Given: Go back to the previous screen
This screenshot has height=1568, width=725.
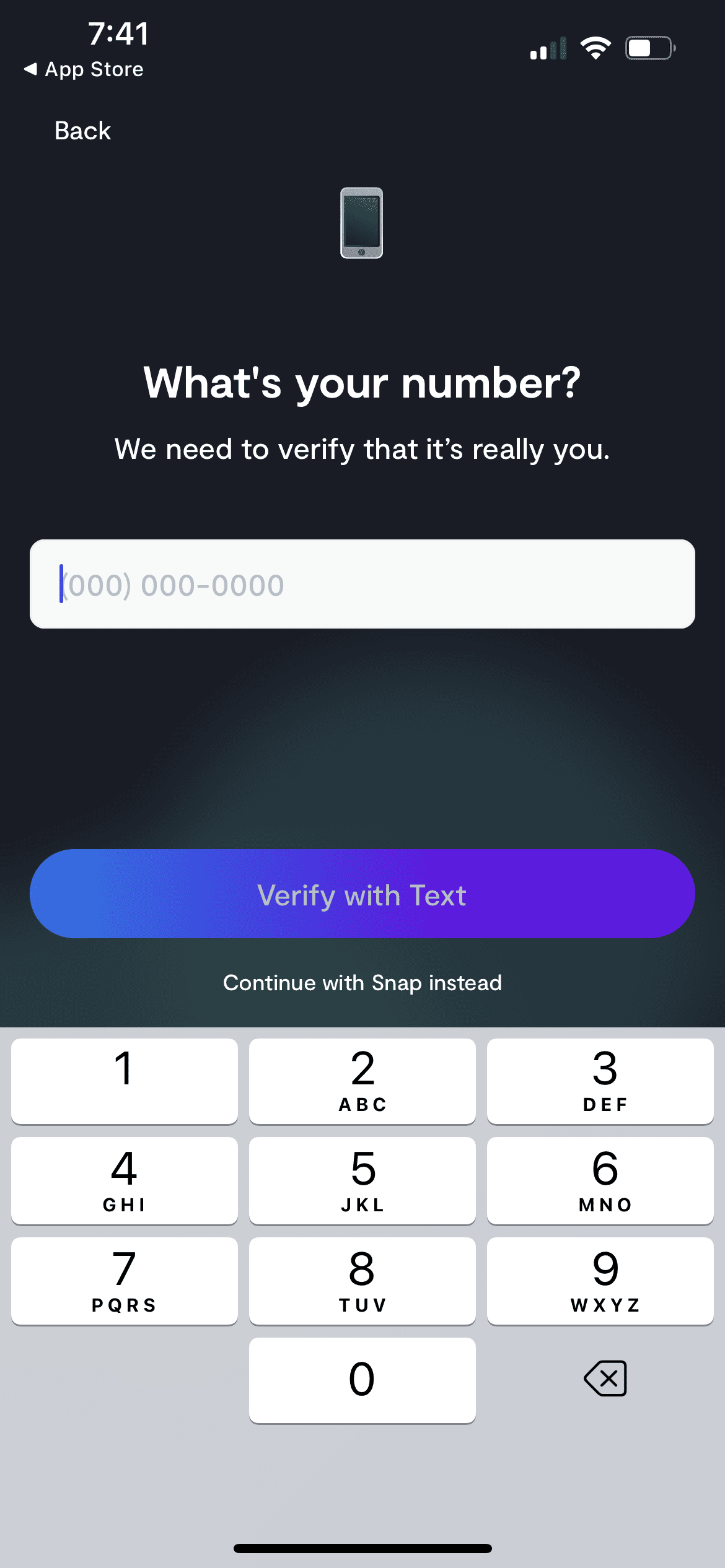Looking at the screenshot, I should [x=82, y=131].
